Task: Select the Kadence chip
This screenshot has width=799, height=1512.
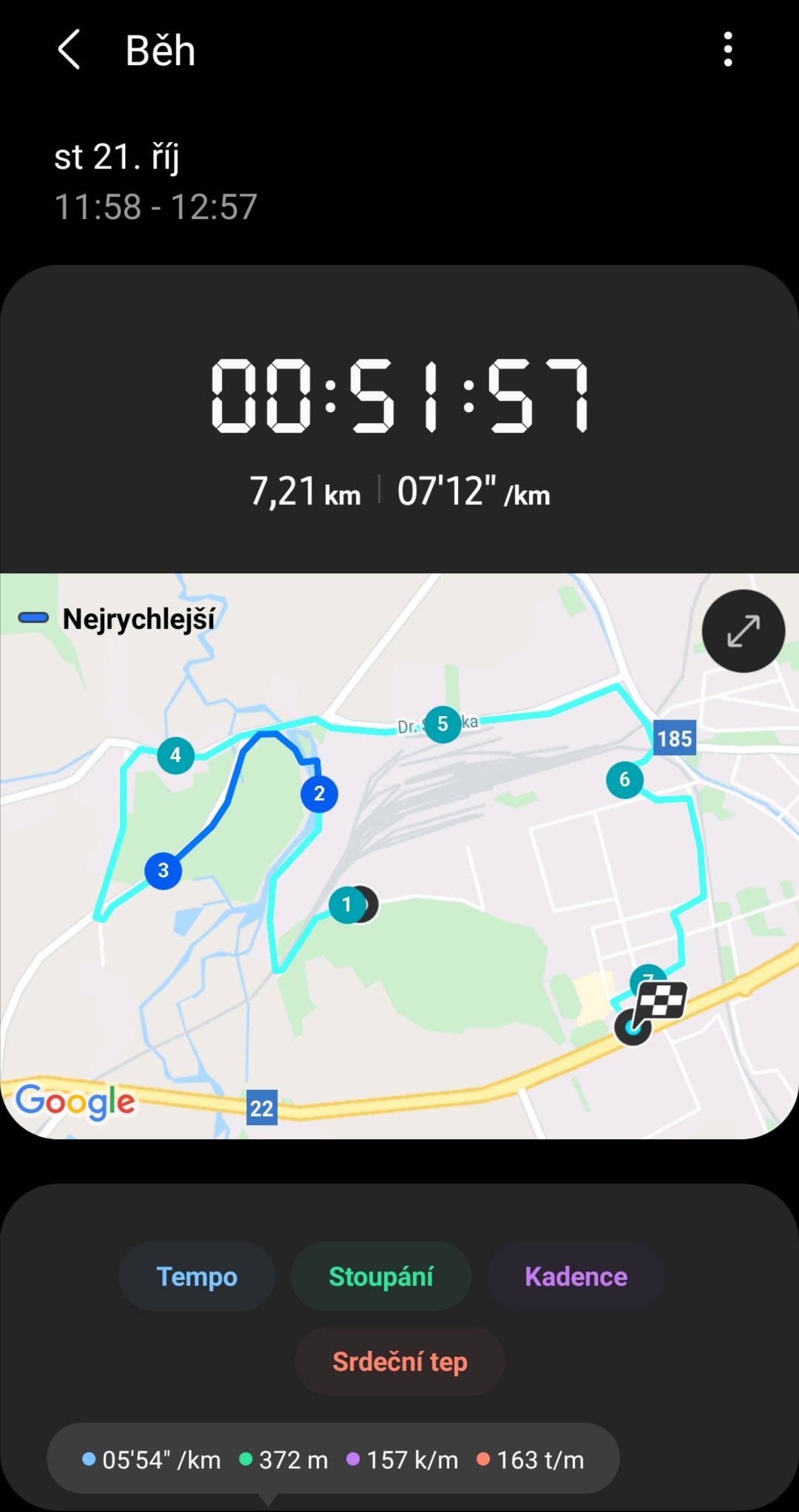Action: tap(576, 1276)
